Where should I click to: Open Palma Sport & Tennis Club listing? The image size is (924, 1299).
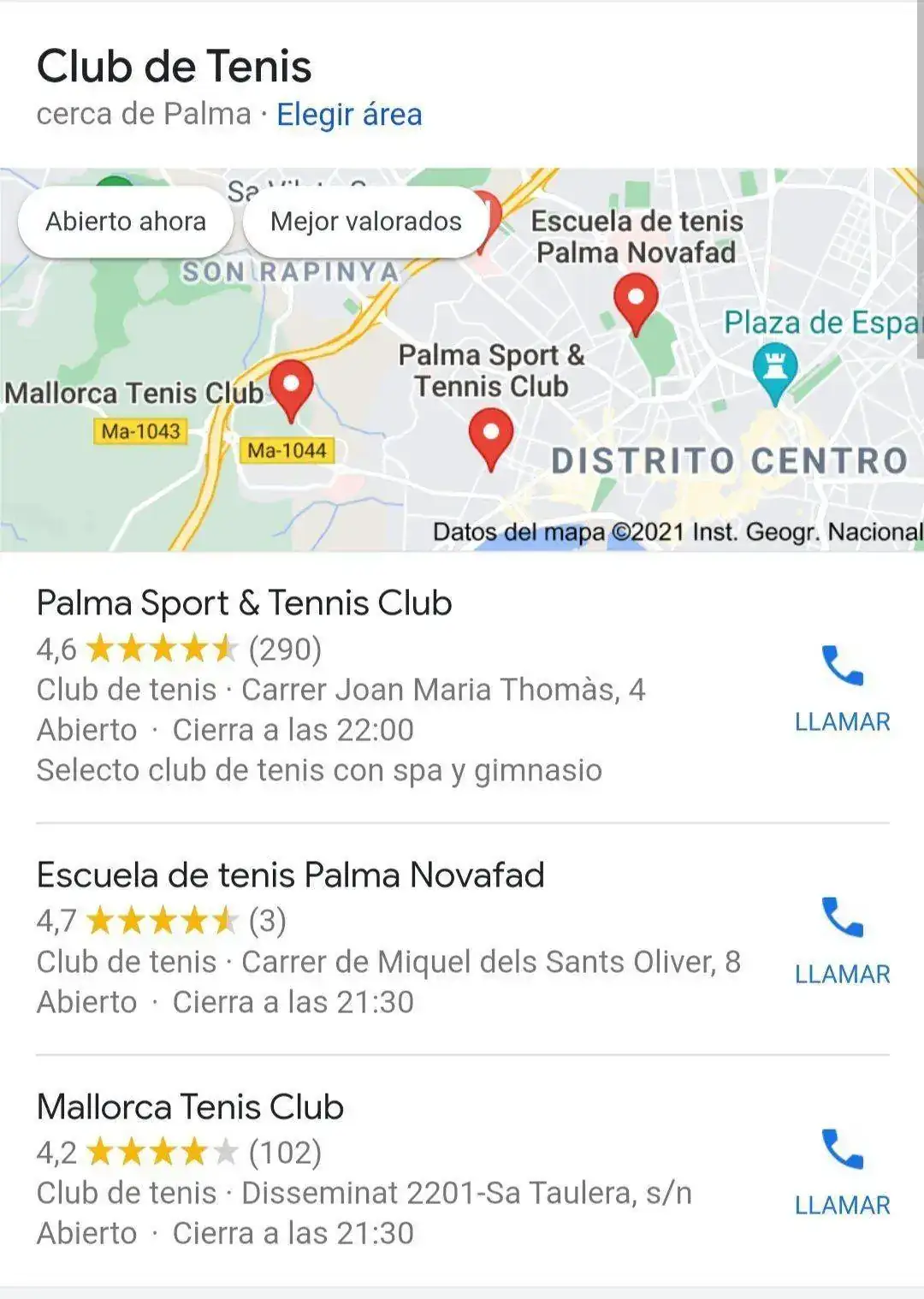pos(244,603)
